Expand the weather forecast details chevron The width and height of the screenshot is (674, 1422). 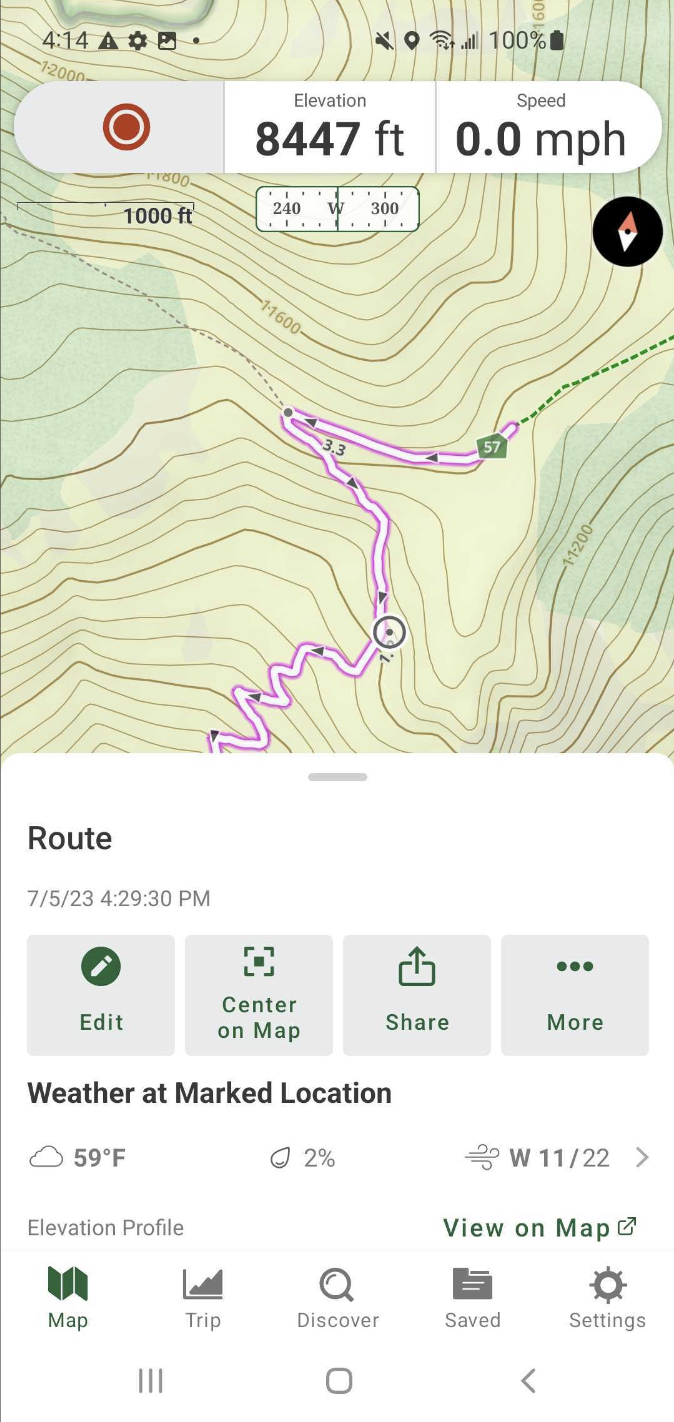coord(642,1158)
